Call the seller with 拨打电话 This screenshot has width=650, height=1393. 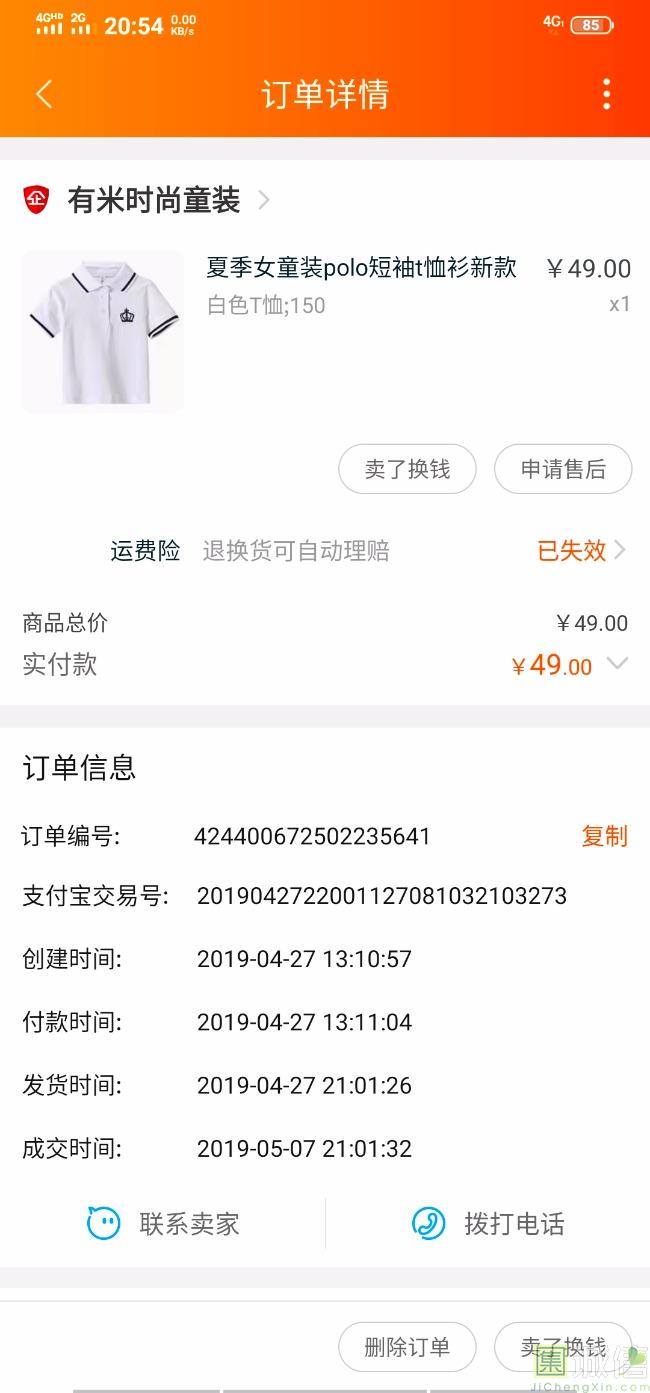pos(488,1223)
